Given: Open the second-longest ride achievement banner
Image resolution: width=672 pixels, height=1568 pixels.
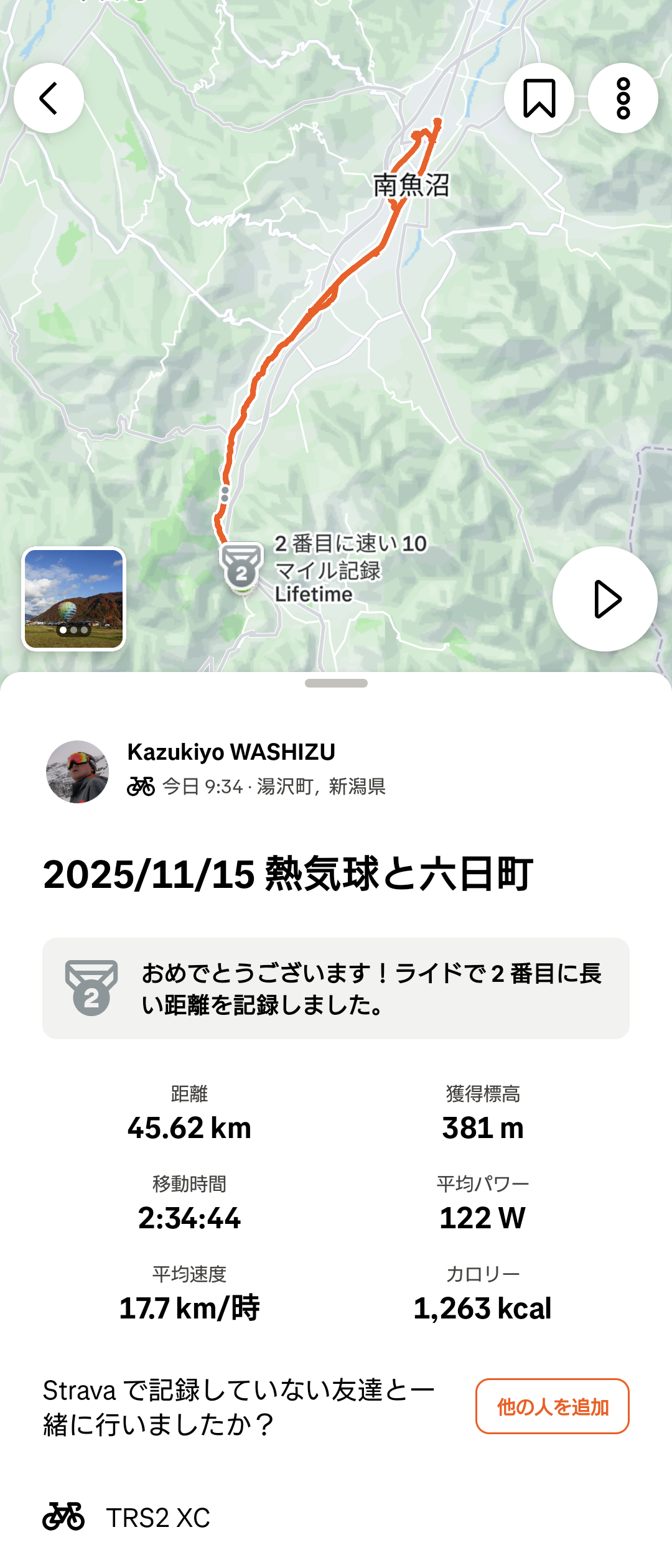Looking at the screenshot, I should pos(336,988).
